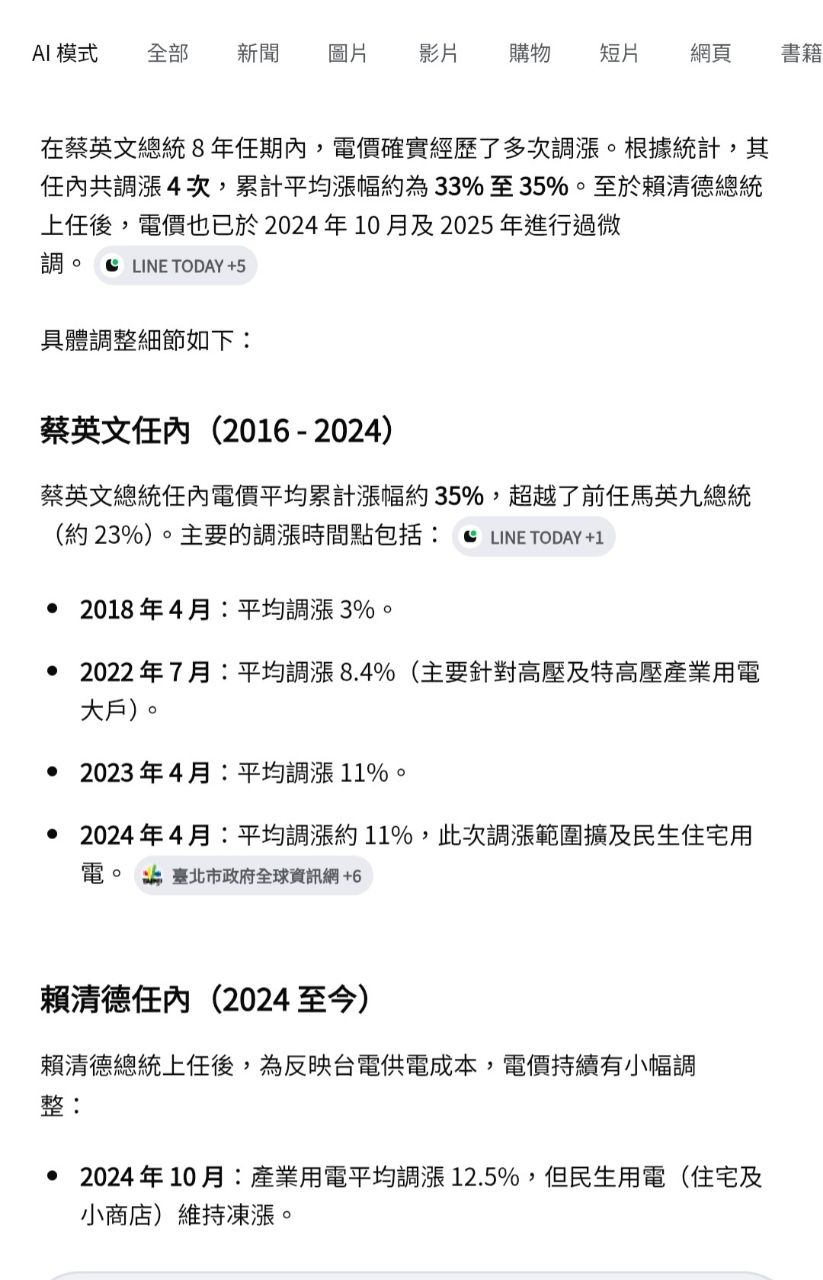
Task: Open the 新聞 tab
Action: [x=258, y=54]
